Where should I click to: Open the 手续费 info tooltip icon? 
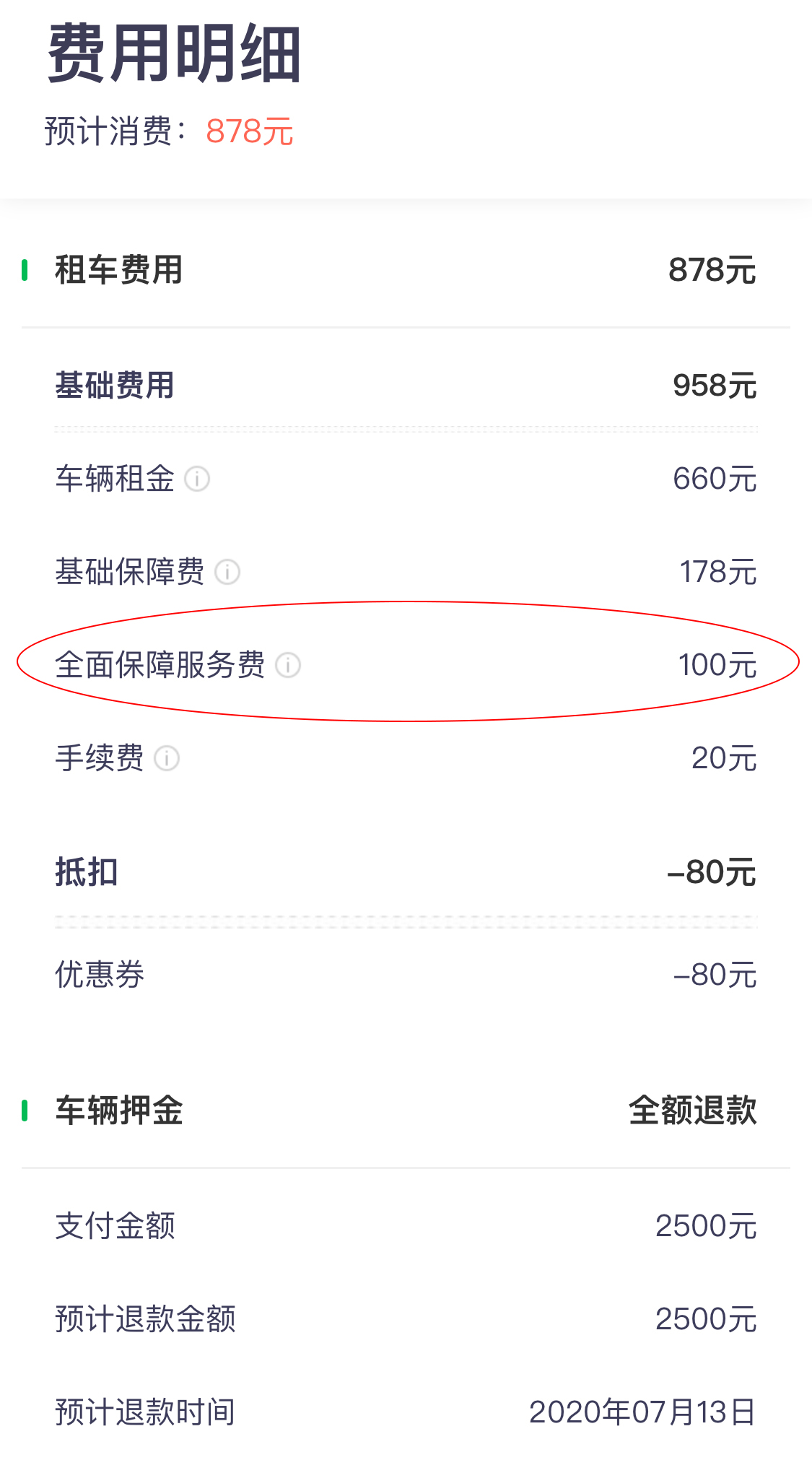pyautogui.click(x=169, y=759)
